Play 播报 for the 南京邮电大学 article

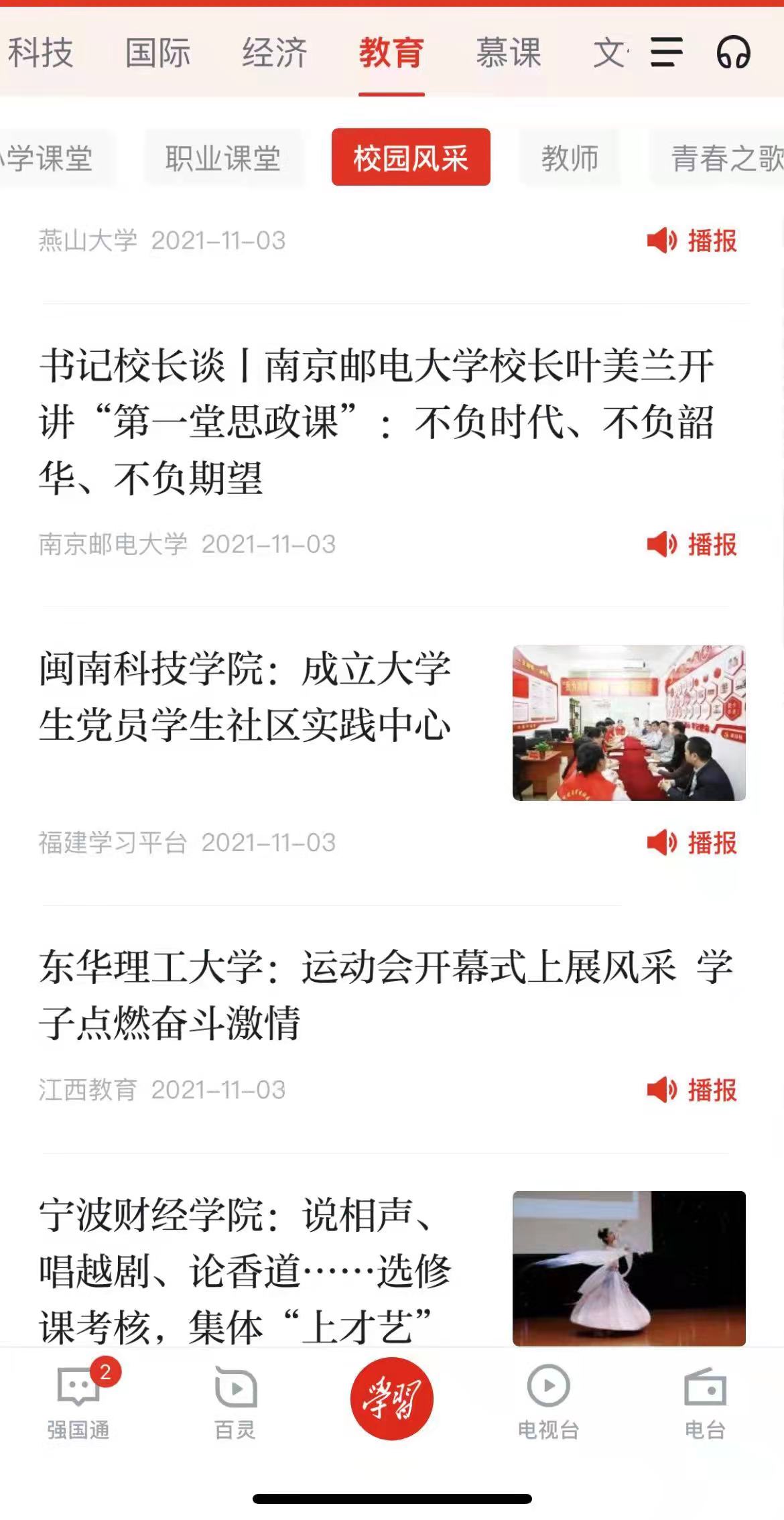(x=692, y=544)
